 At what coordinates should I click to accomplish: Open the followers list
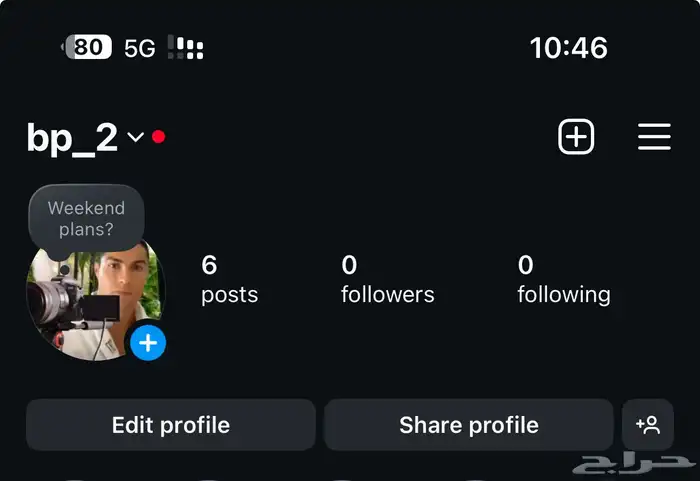click(387, 279)
